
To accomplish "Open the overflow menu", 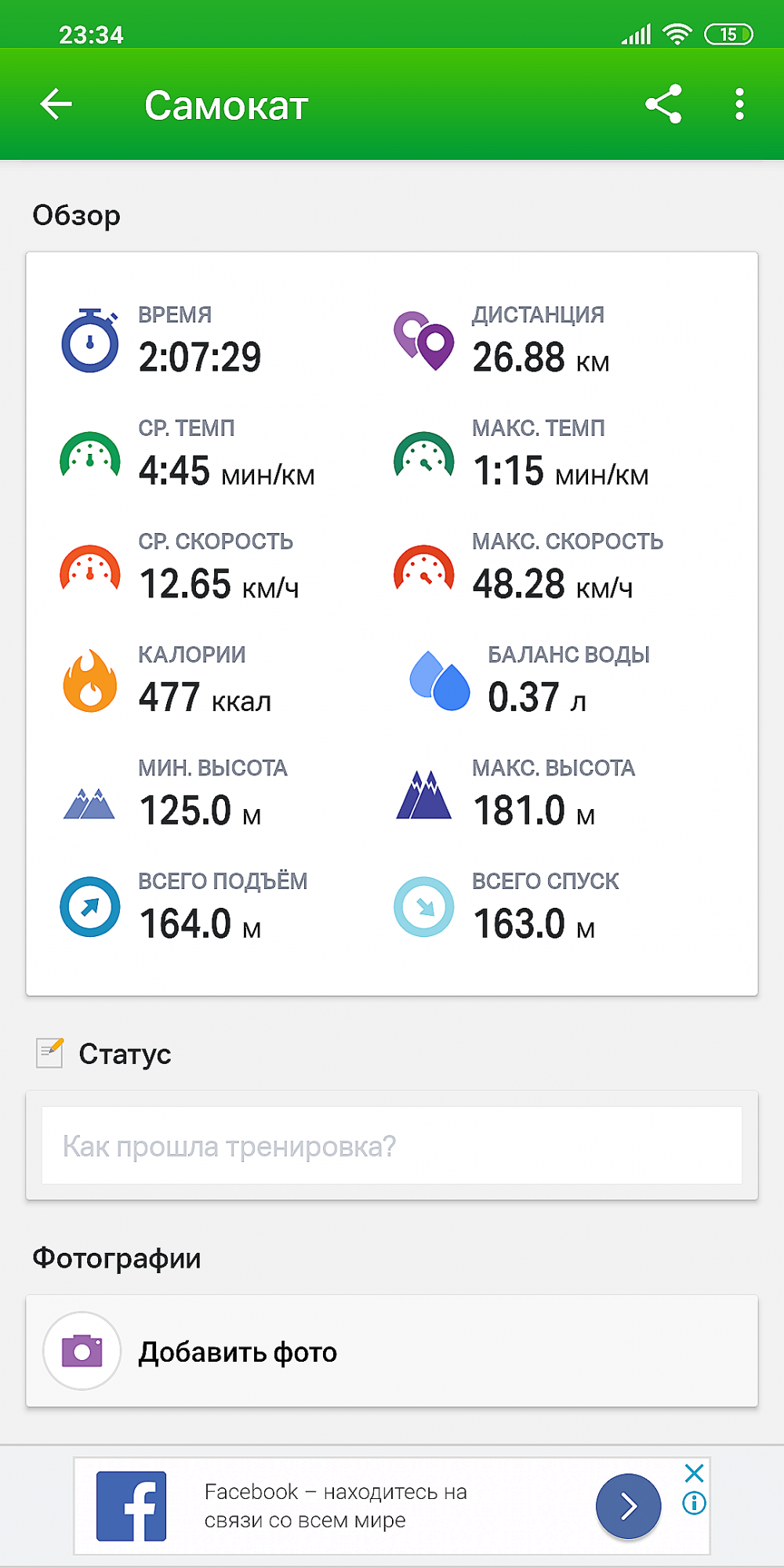I will tap(739, 104).
